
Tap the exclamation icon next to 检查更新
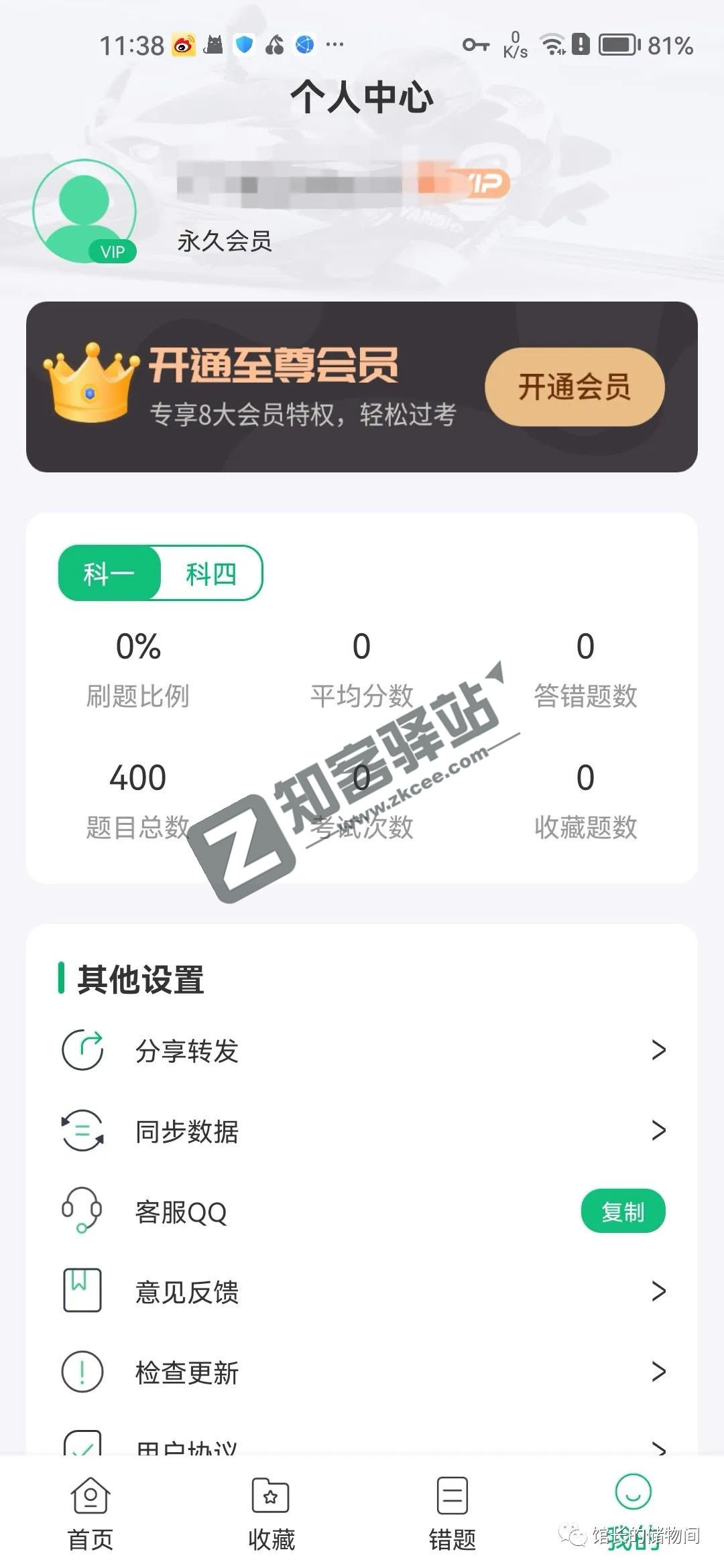point(82,1372)
